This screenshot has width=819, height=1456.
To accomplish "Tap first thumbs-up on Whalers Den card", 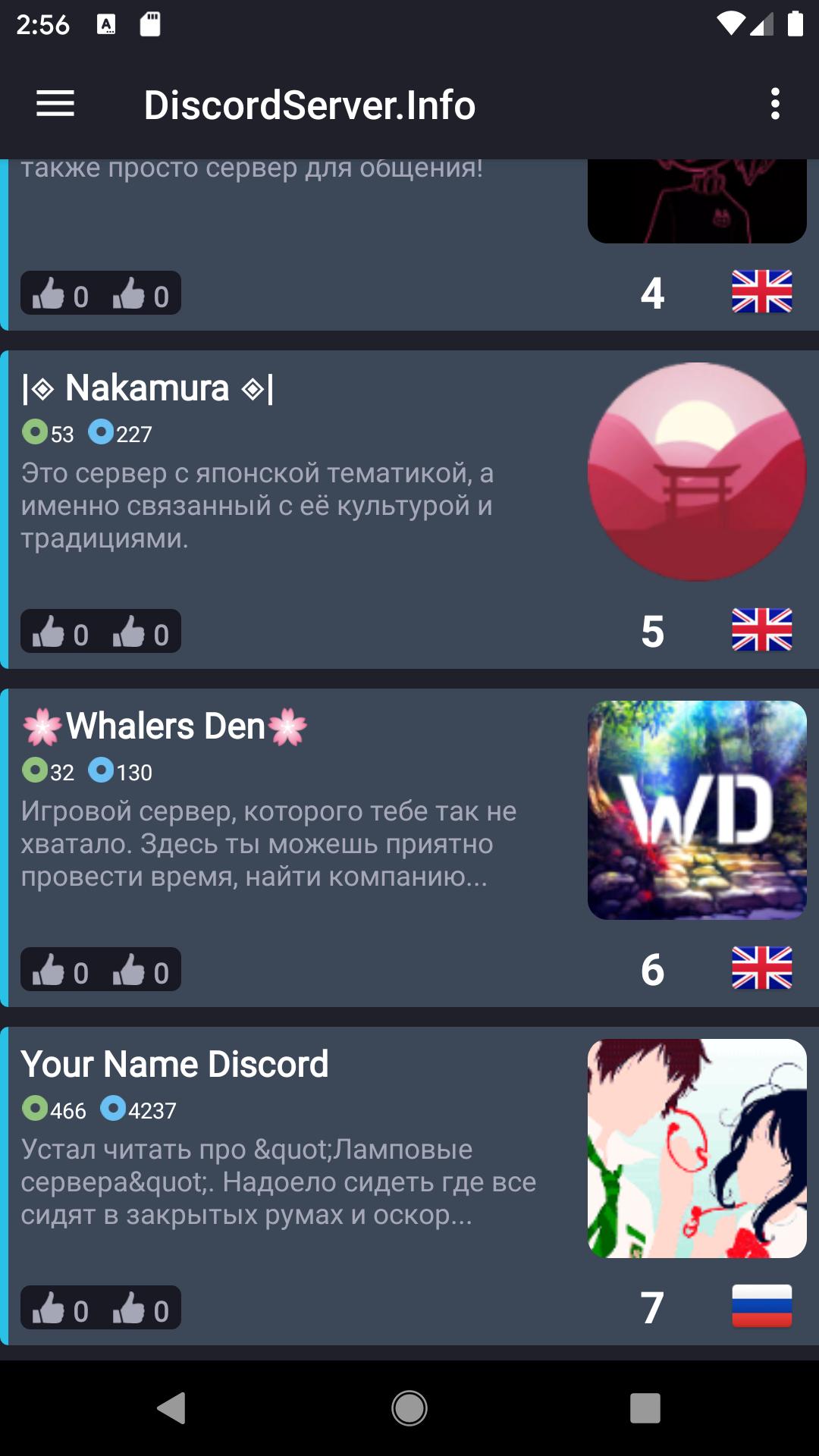I will click(x=49, y=971).
